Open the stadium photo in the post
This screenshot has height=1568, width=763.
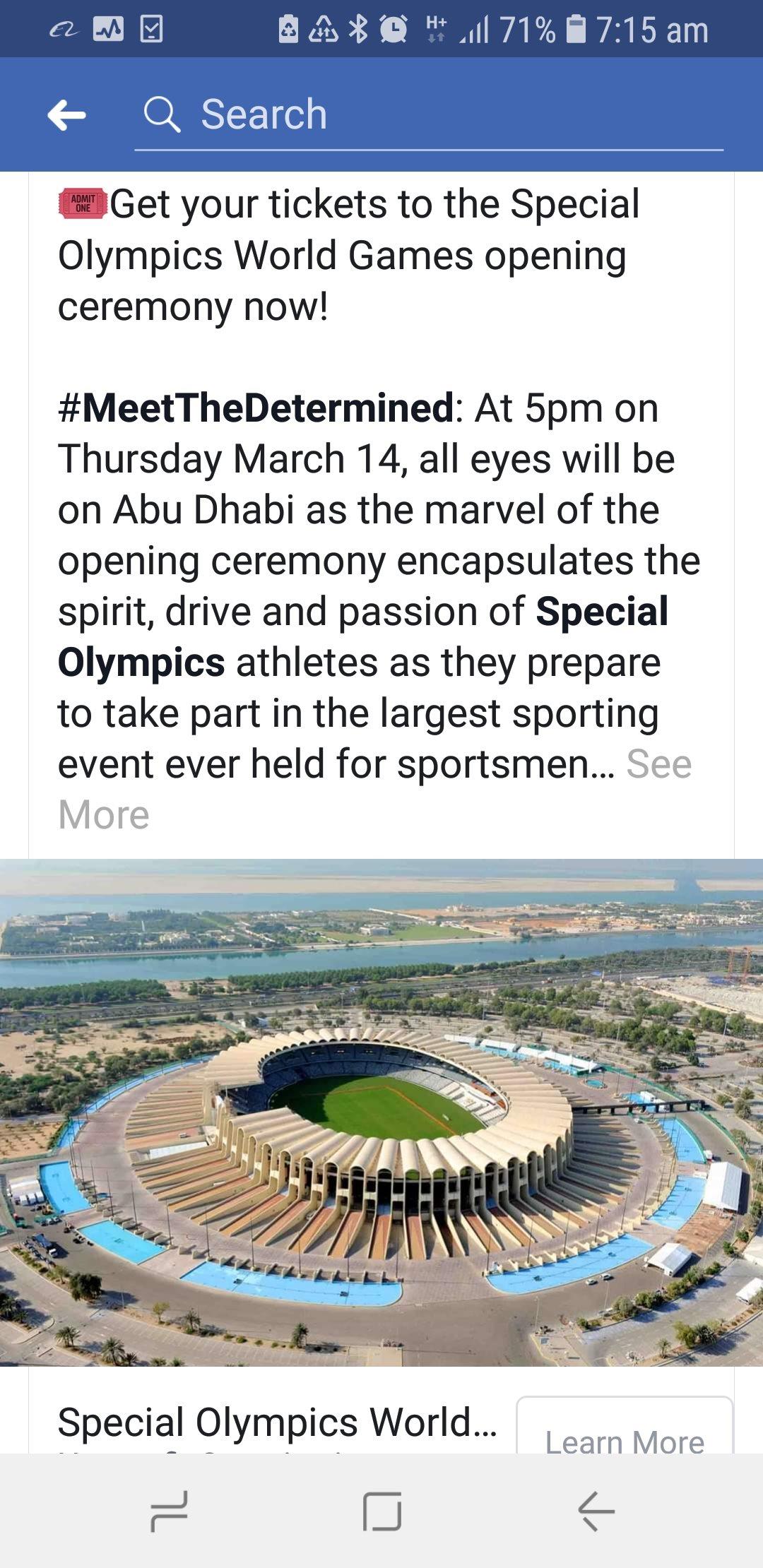tap(381, 1112)
